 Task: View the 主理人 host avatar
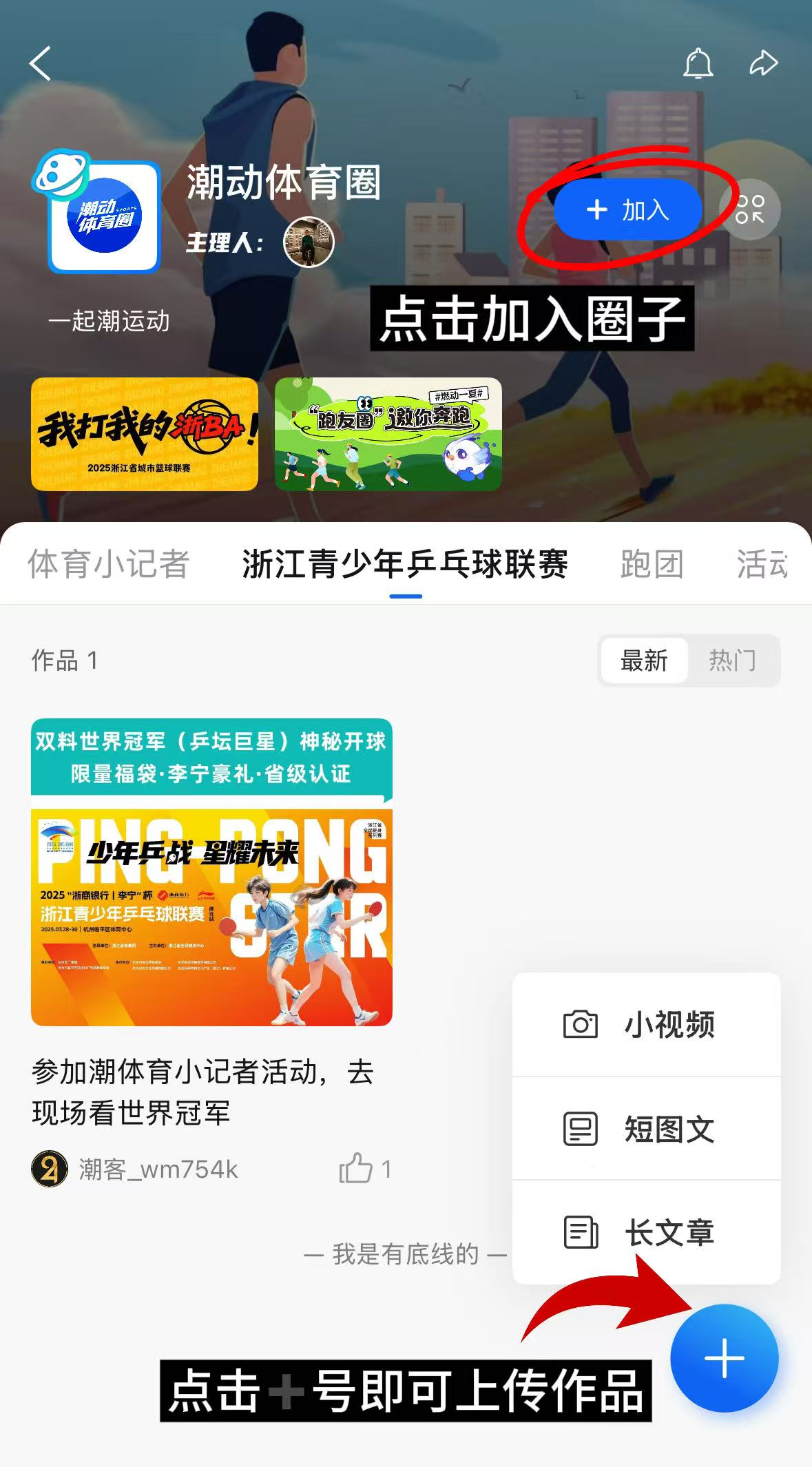(x=309, y=242)
